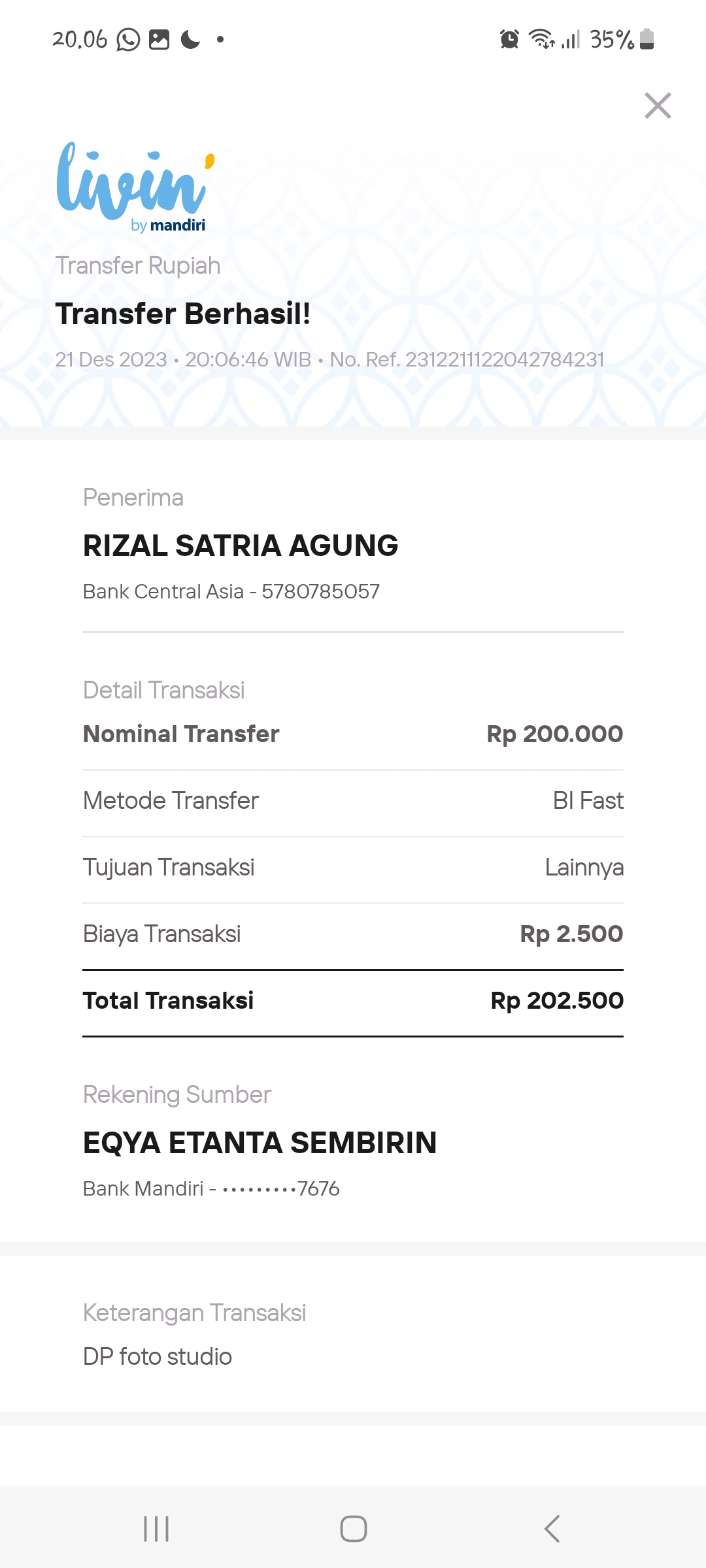Go back using the system back button
This screenshot has height=1568, width=706.
click(552, 1529)
